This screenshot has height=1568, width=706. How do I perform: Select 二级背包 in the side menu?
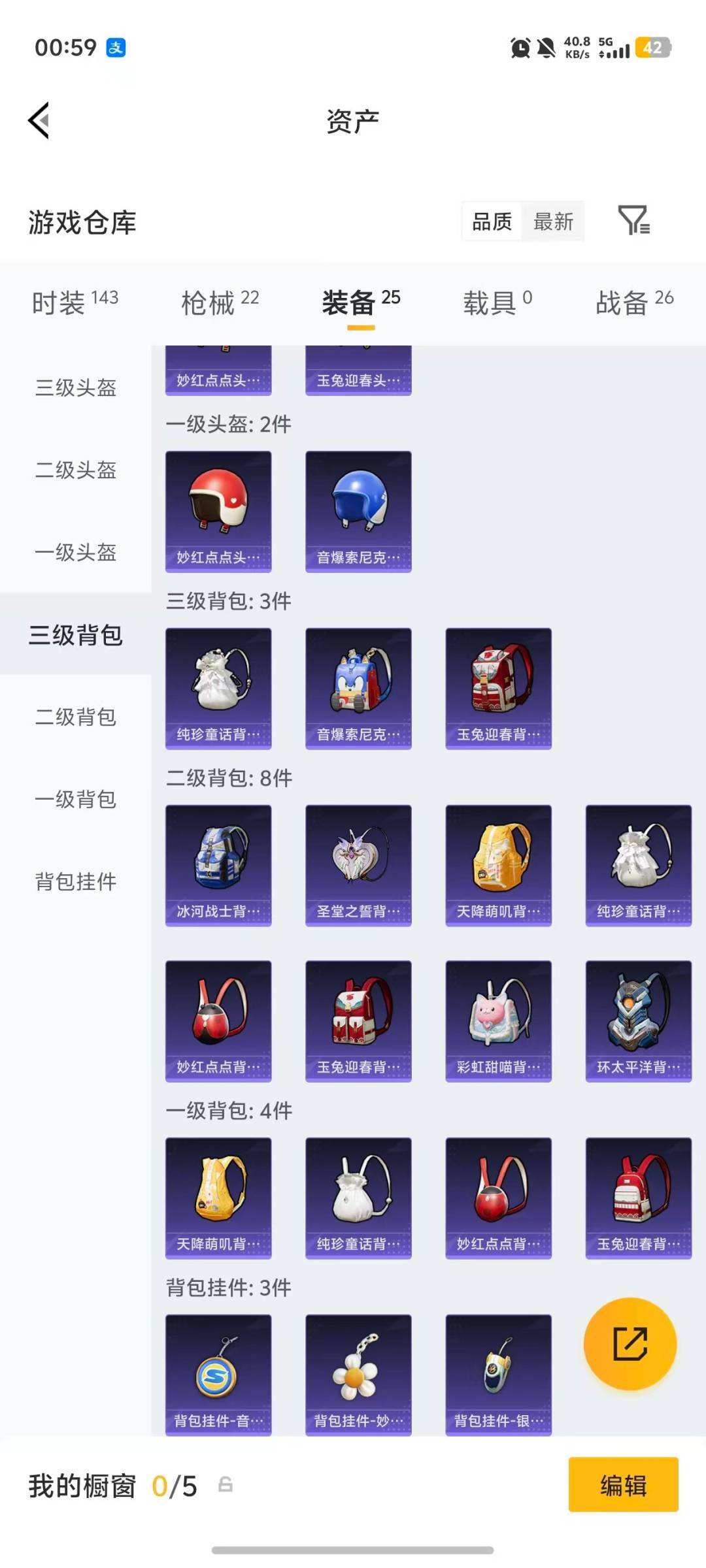coord(76,717)
